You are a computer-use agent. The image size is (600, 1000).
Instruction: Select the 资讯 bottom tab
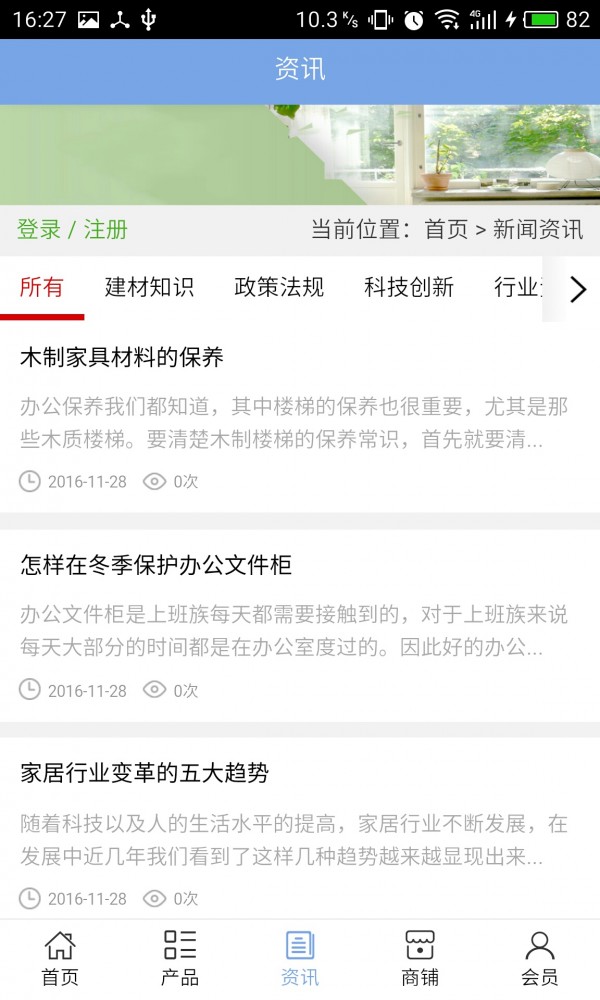[x=300, y=958]
